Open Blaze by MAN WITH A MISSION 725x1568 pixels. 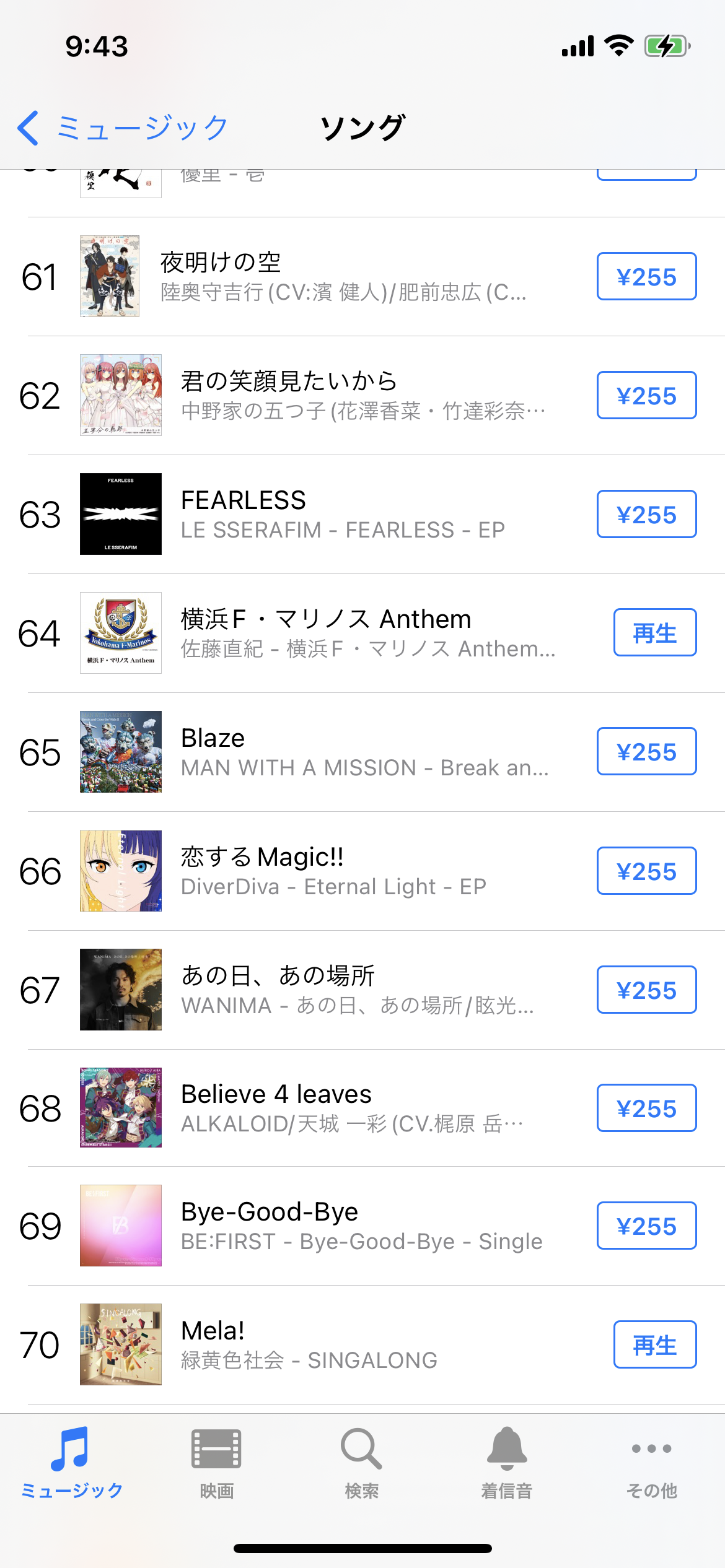pyautogui.click(x=362, y=752)
